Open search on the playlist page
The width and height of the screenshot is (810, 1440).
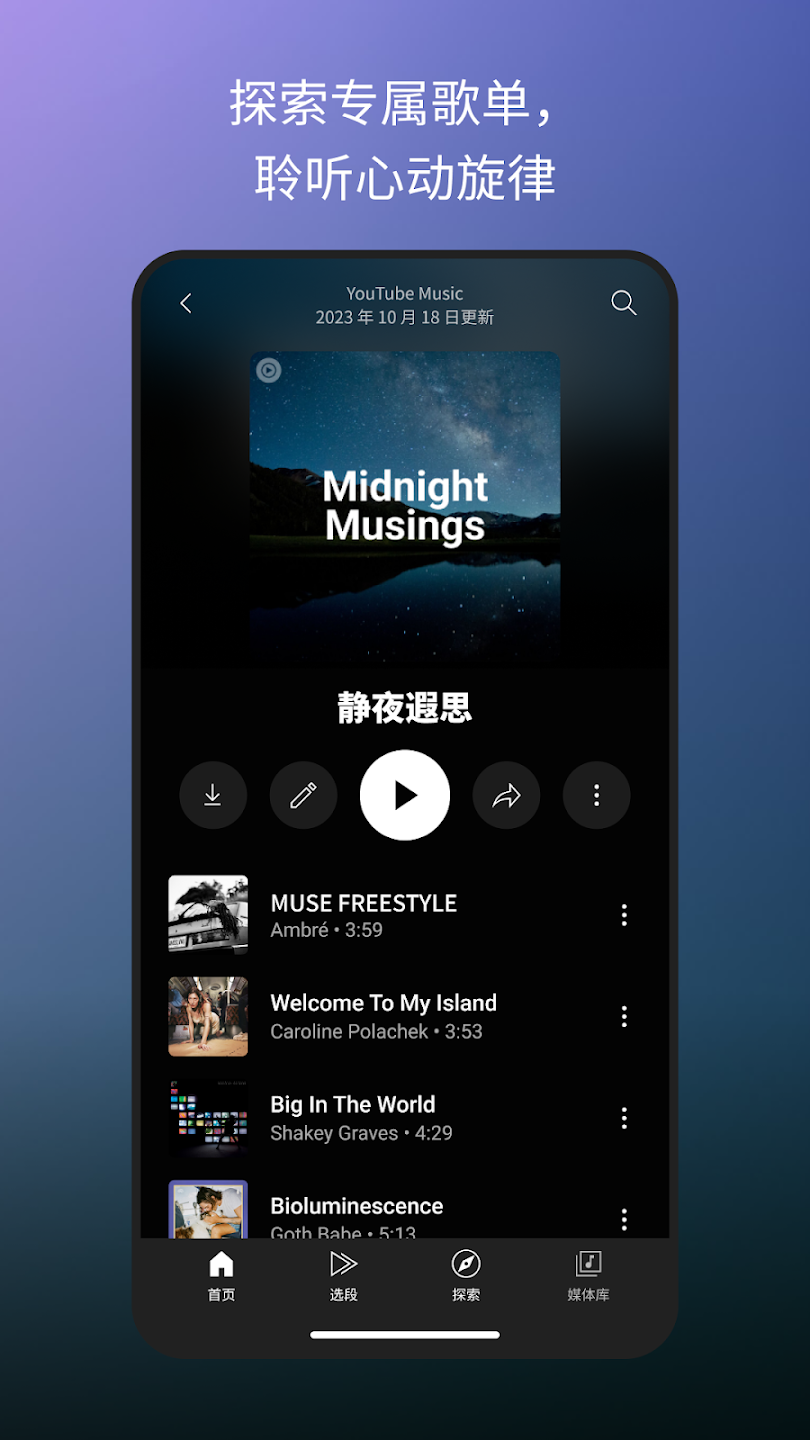coord(624,303)
